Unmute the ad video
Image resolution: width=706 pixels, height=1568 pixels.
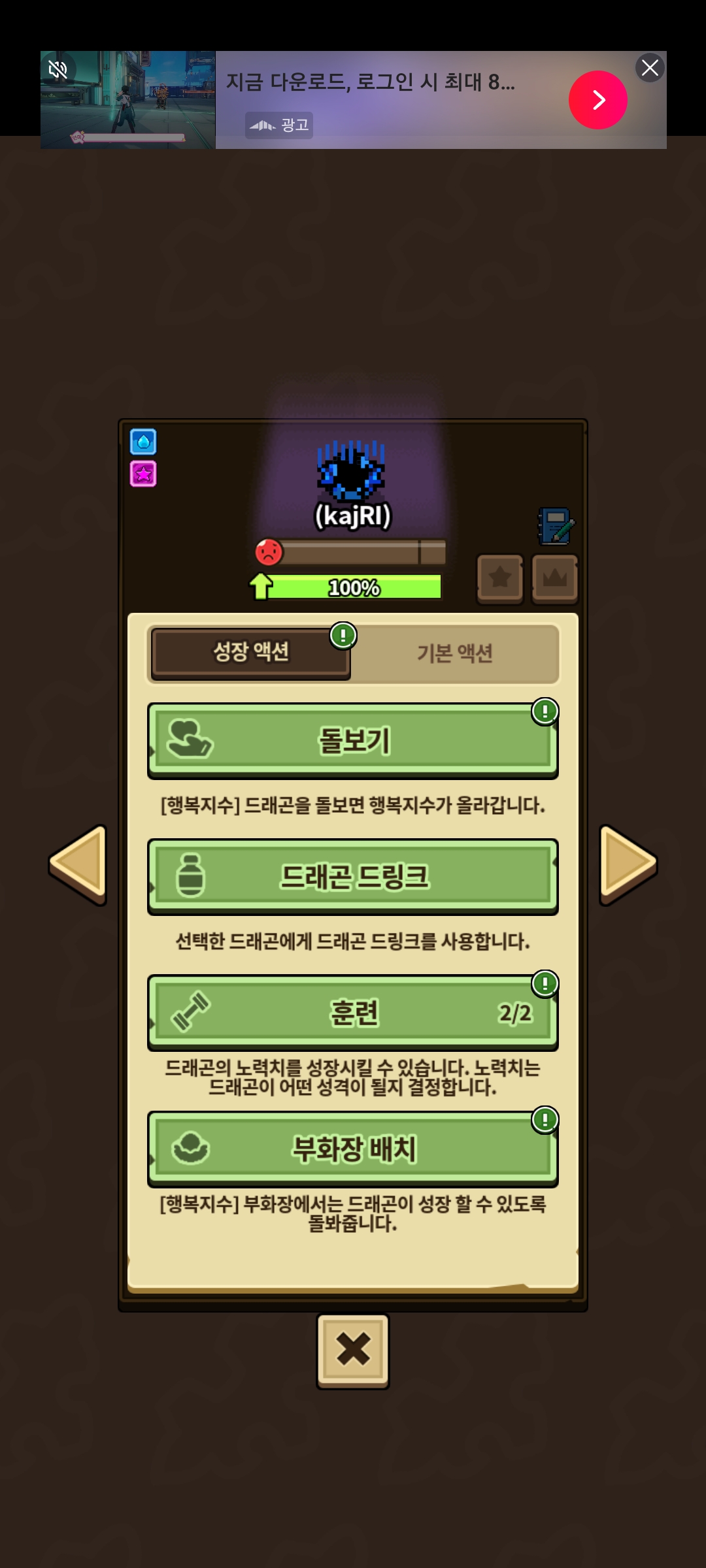(58, 69)
